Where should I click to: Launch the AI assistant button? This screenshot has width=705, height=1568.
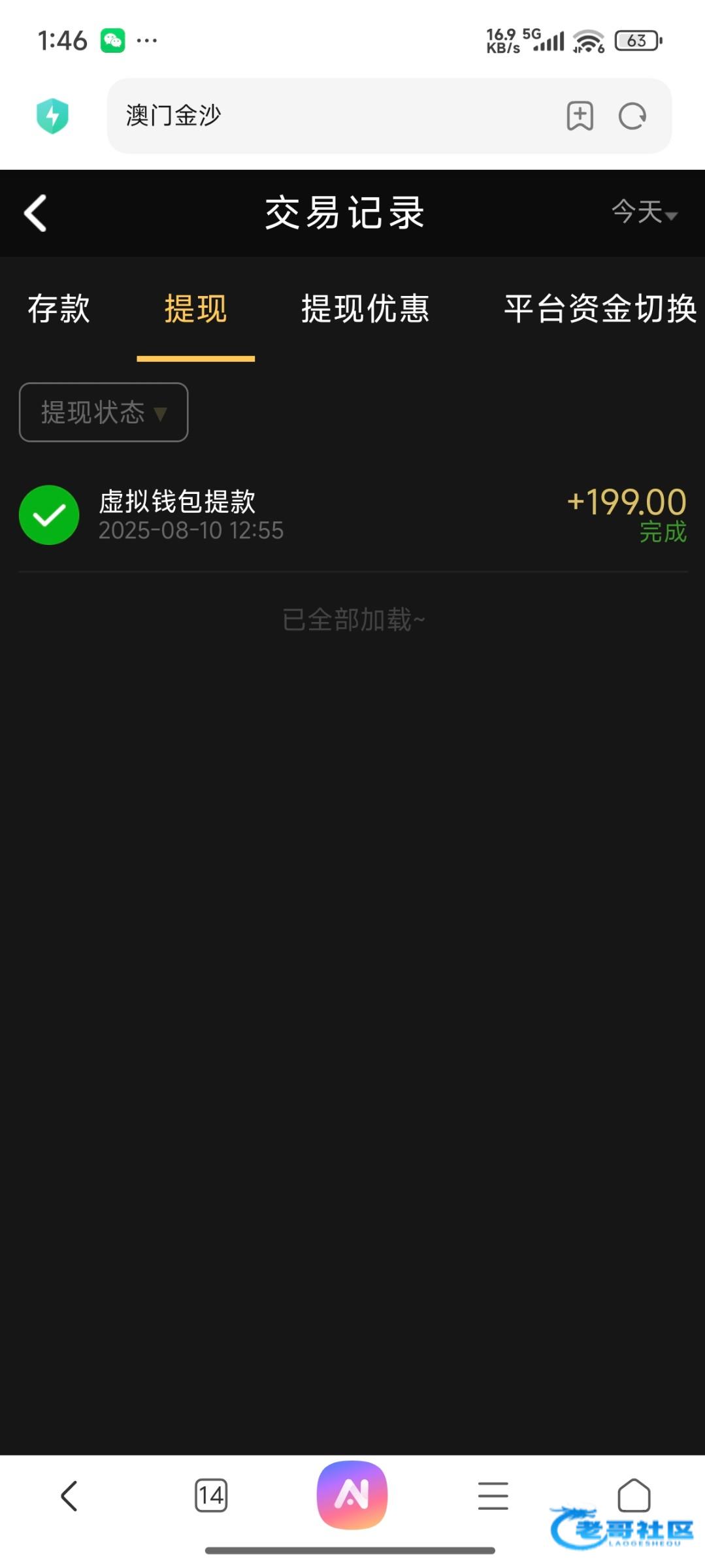[352, 1495]
